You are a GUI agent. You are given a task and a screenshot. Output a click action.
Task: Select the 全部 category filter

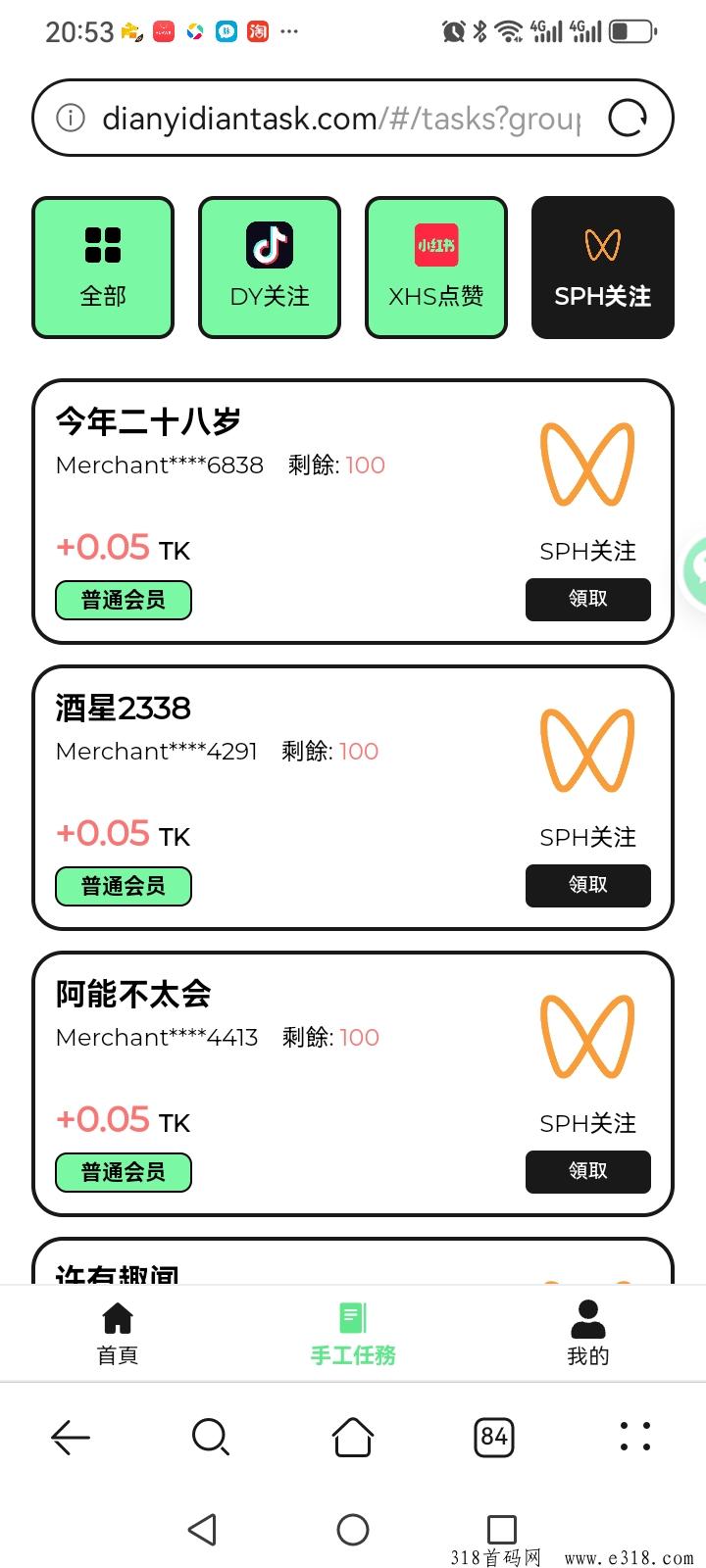click(x=103, y=268)
